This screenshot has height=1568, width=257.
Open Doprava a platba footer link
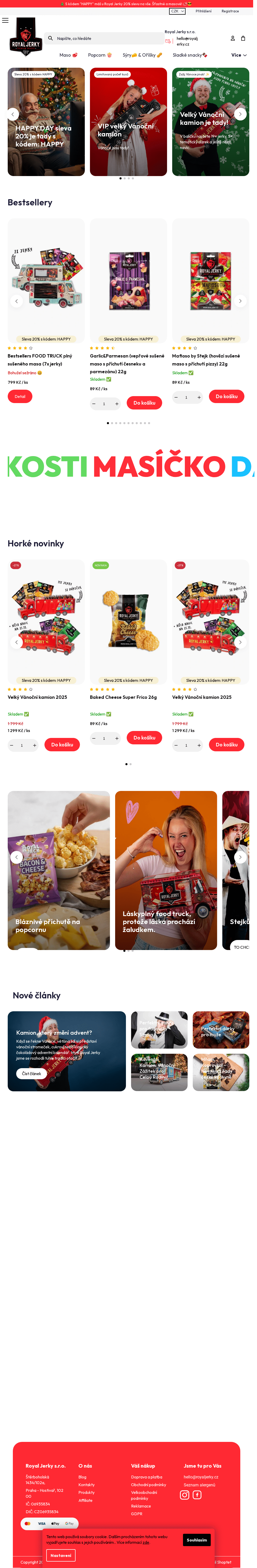146,1477
